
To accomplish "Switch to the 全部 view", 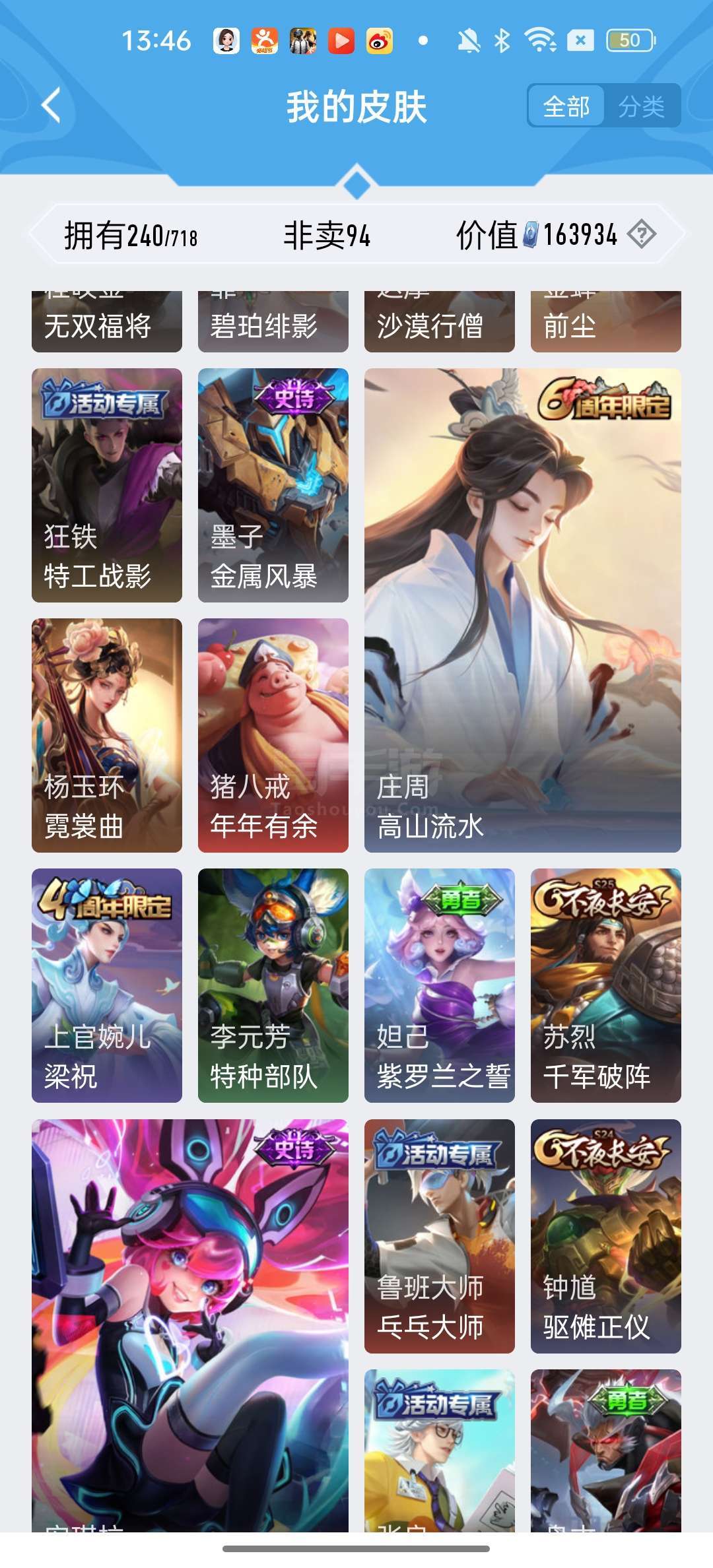I will click(566, 106).
